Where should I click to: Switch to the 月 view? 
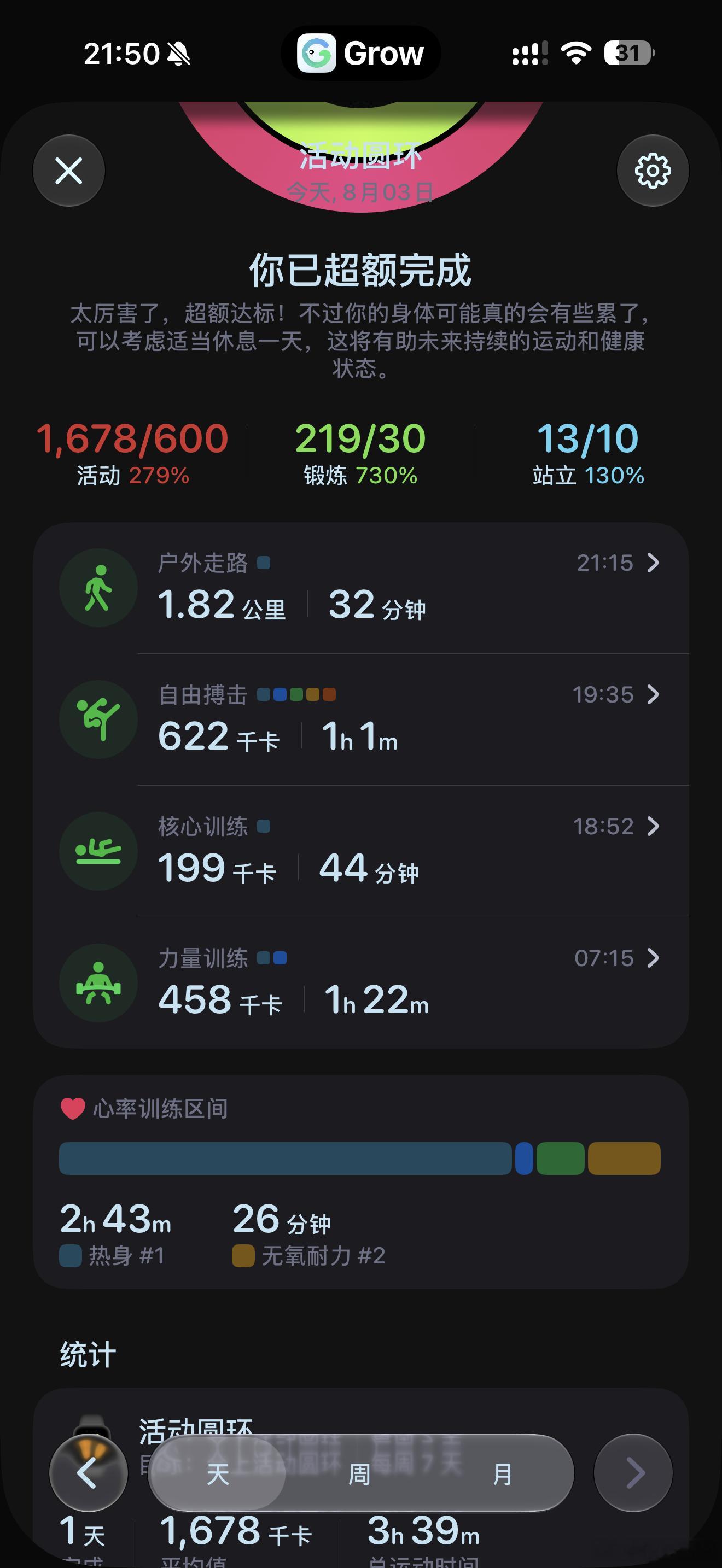click(x=502, y=1473)
